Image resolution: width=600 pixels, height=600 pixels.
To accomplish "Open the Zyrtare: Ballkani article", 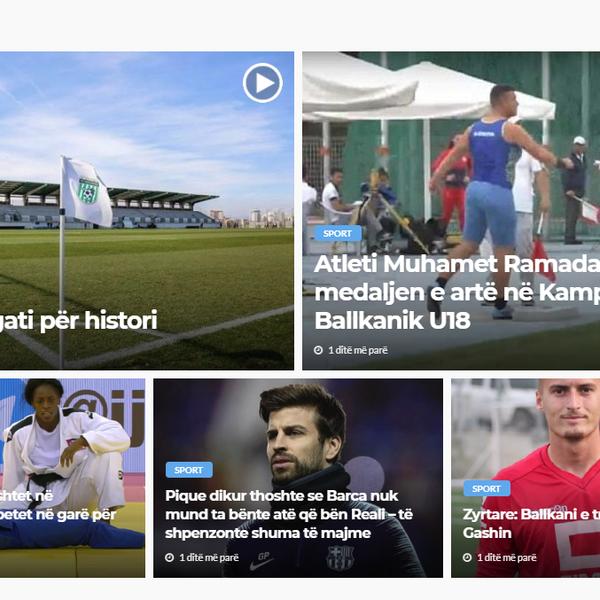I will click(530, 523).
